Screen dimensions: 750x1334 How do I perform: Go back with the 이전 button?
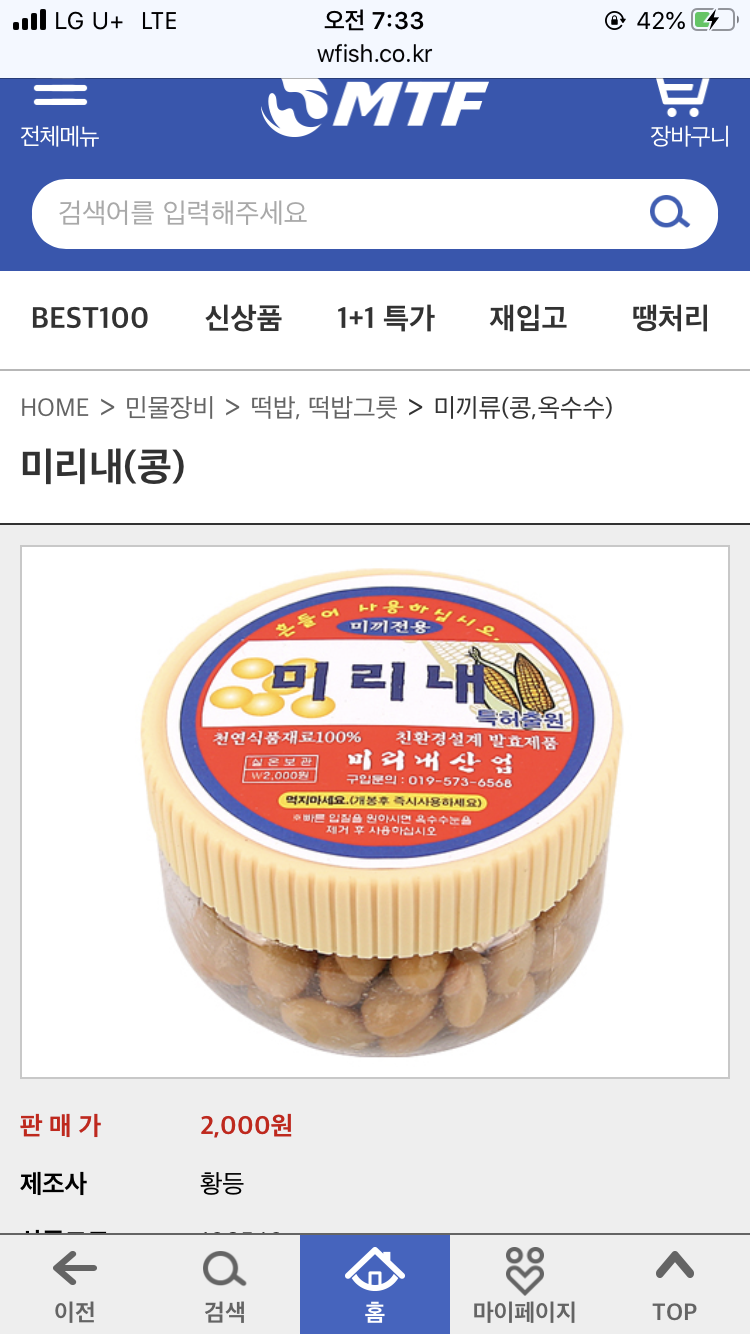coord(75,1285)
